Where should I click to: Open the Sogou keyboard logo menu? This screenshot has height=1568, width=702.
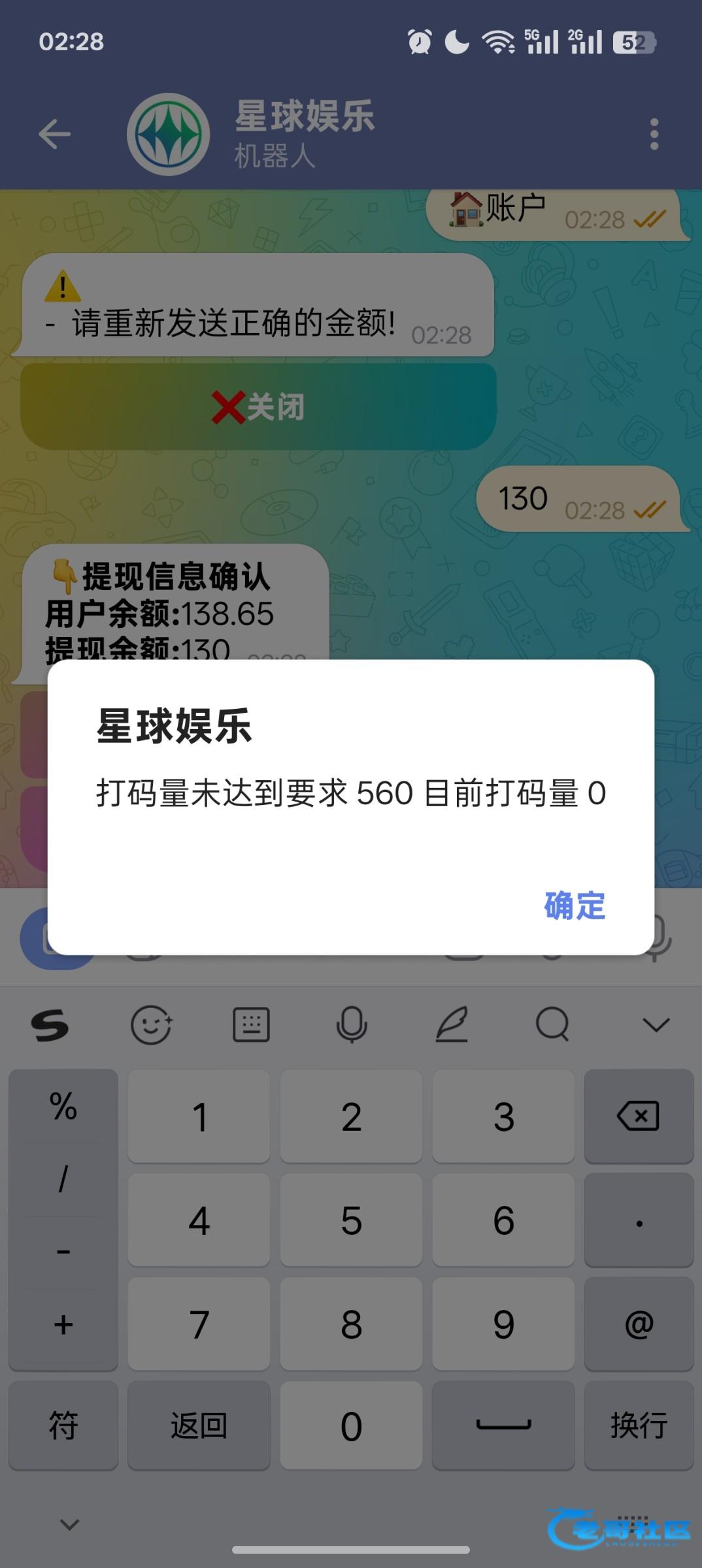[50, 1024]
